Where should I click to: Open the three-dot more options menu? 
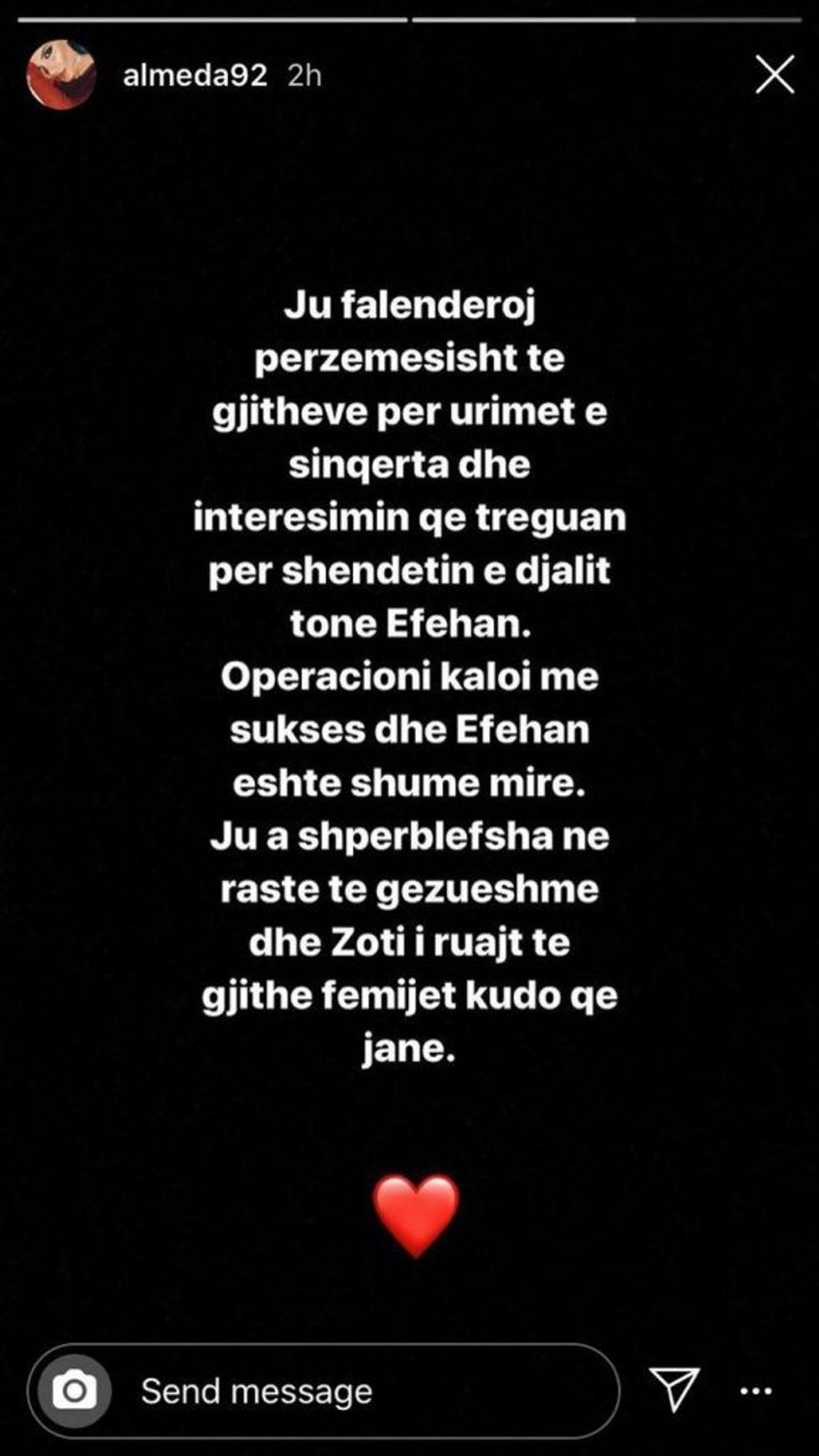(756, 1392)
